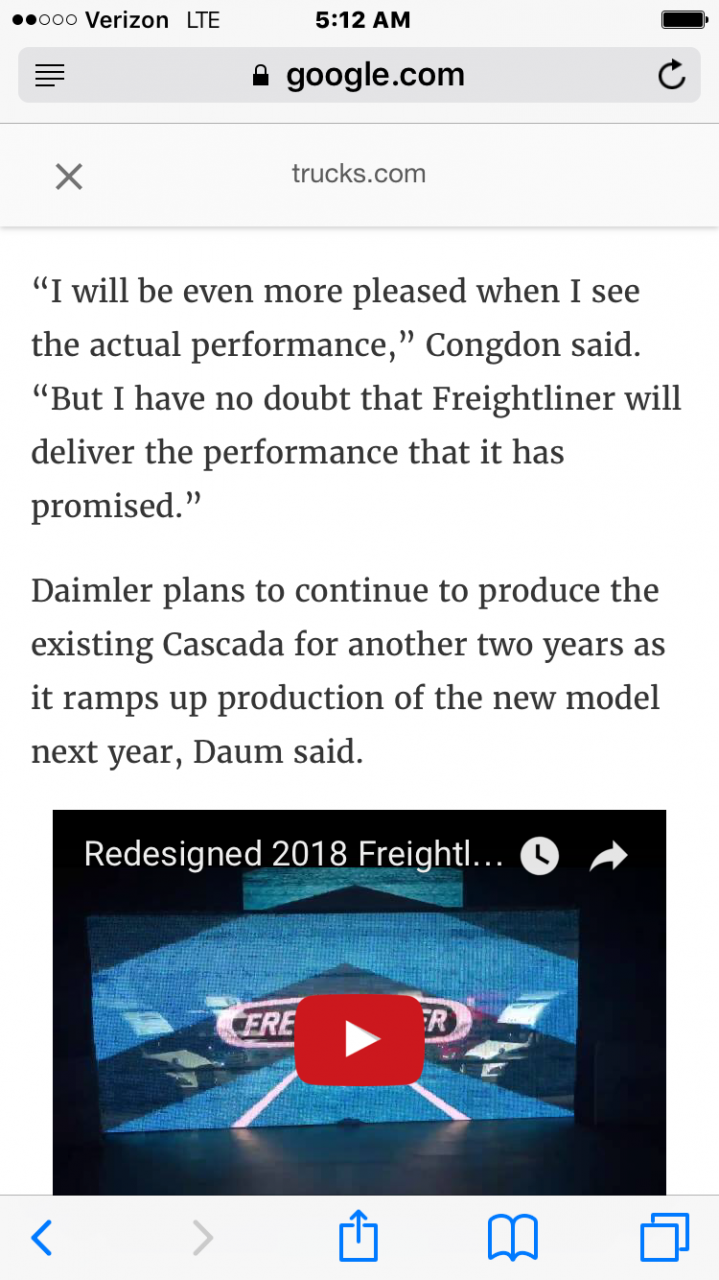Show all open Safari tabs

pos(664,1238)
